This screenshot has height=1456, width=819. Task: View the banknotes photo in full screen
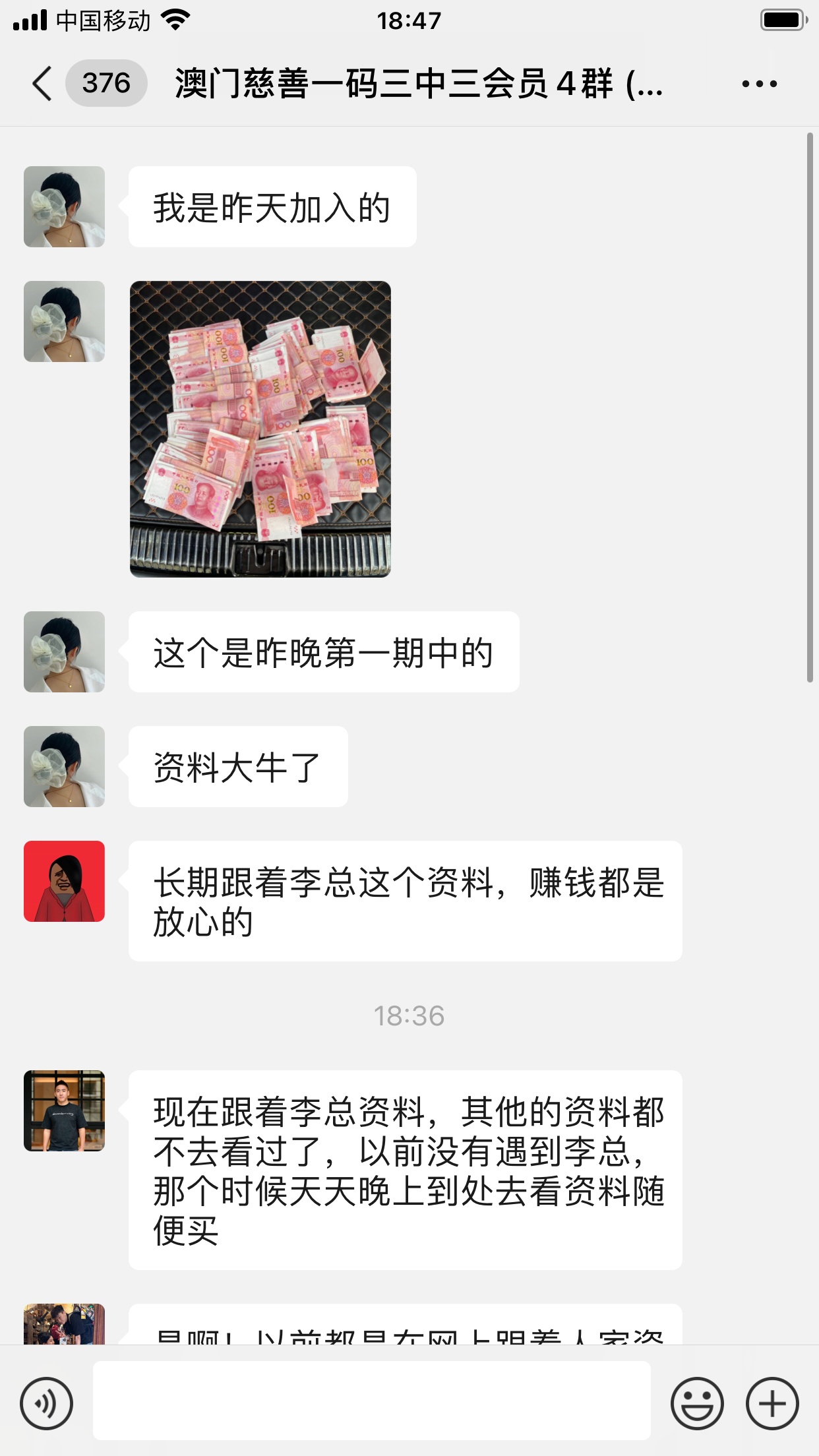260,429
